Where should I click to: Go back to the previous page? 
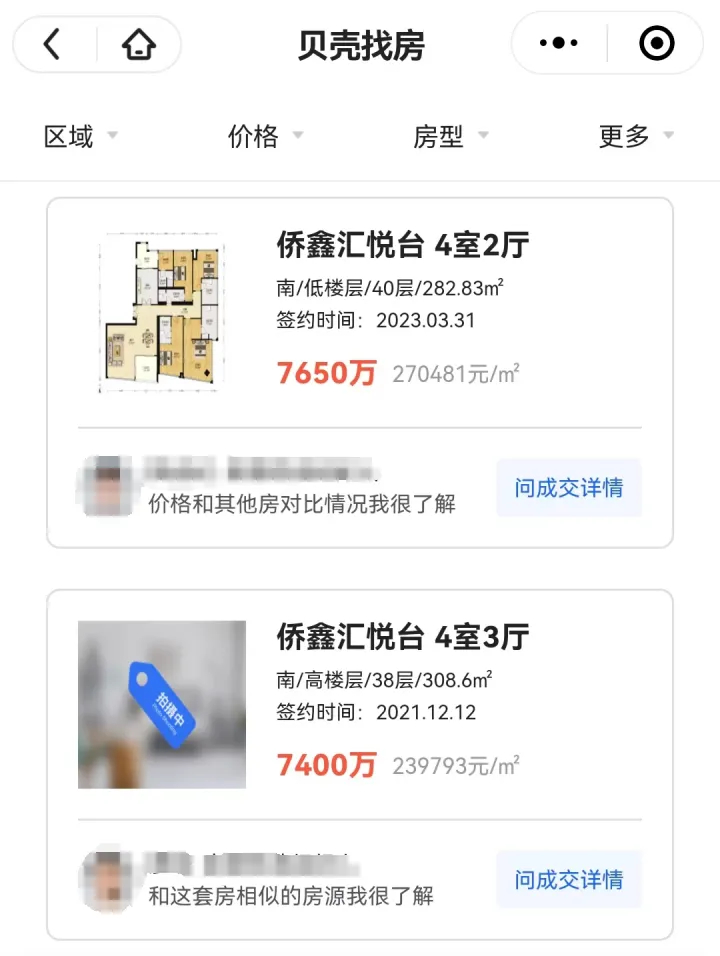pyautogui.click(x=52, y=44)
